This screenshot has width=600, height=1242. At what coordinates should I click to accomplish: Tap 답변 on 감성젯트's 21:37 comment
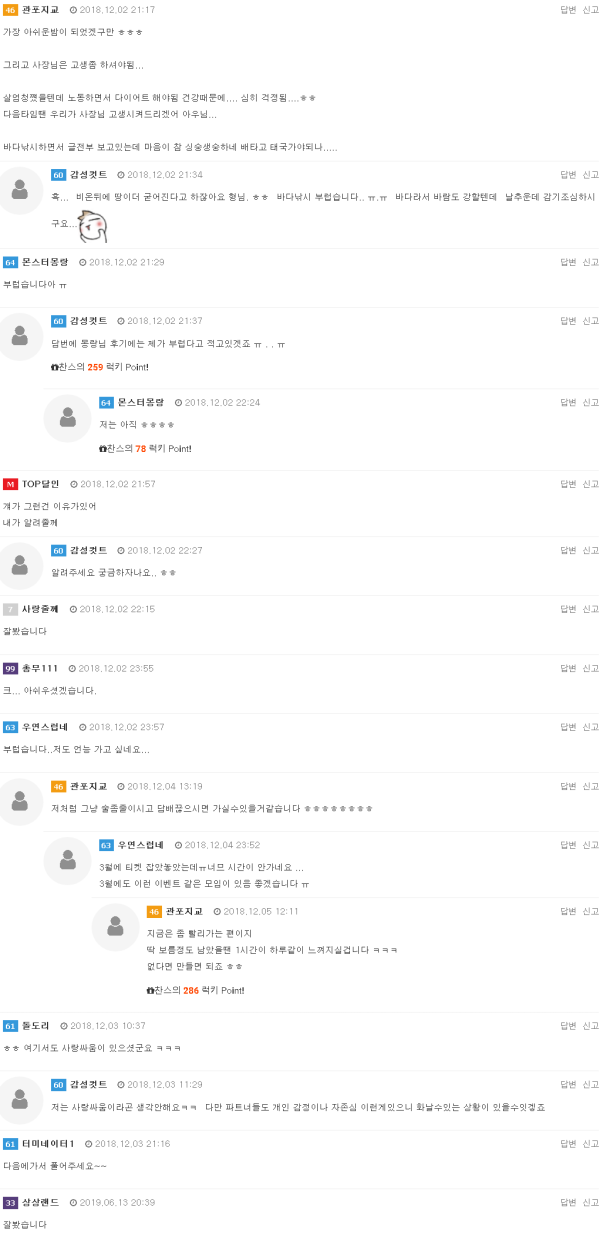(x=568, y=321)
